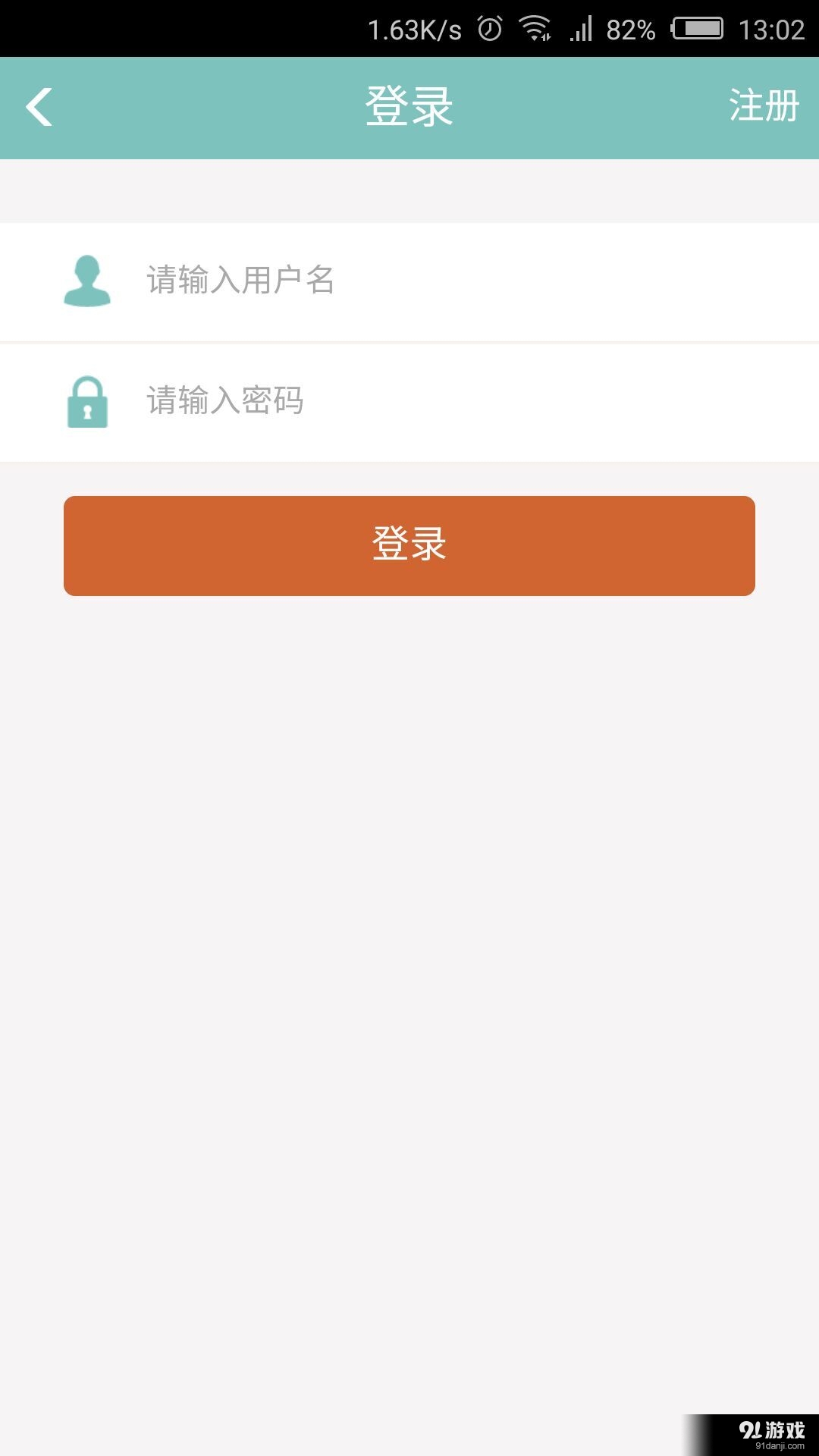Open registration via the 注册 link
Screen dimensions: 819x1456
tap(763, 106)
